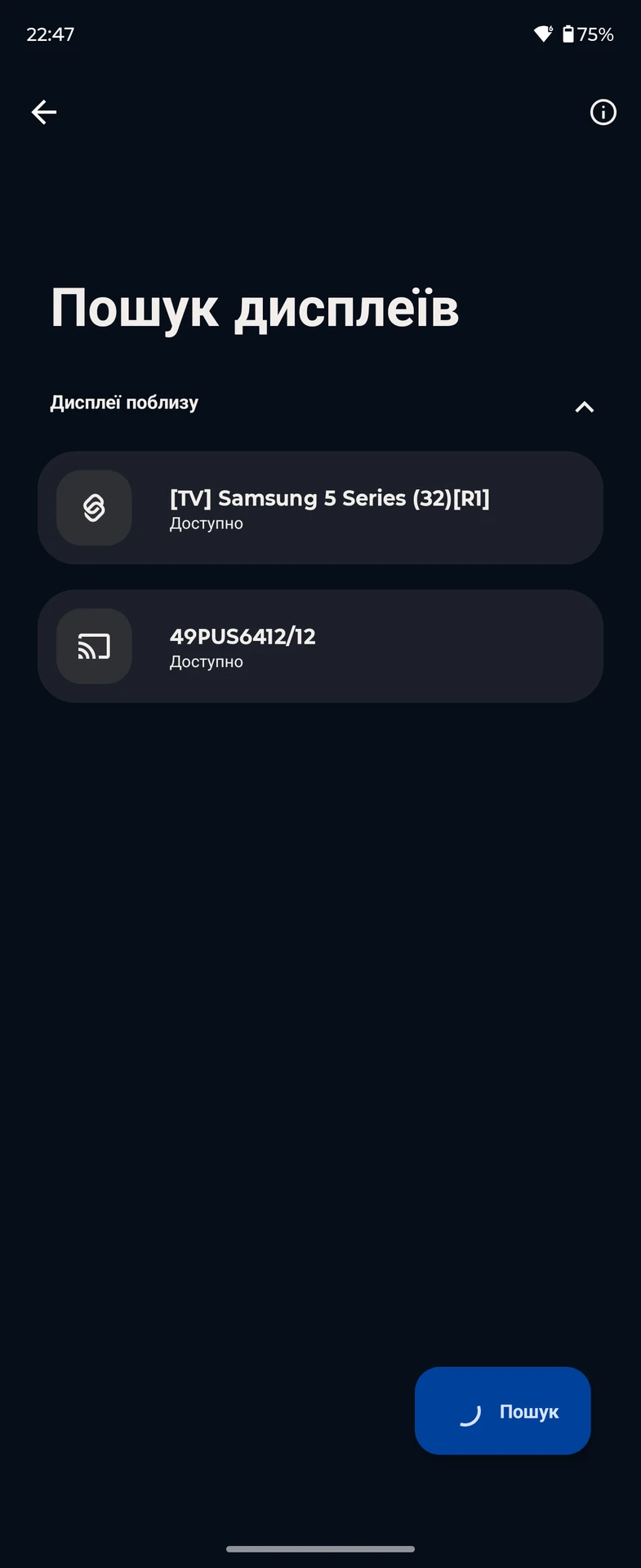
Task: Tap the Пошук button
Action: coord(502,1411)
